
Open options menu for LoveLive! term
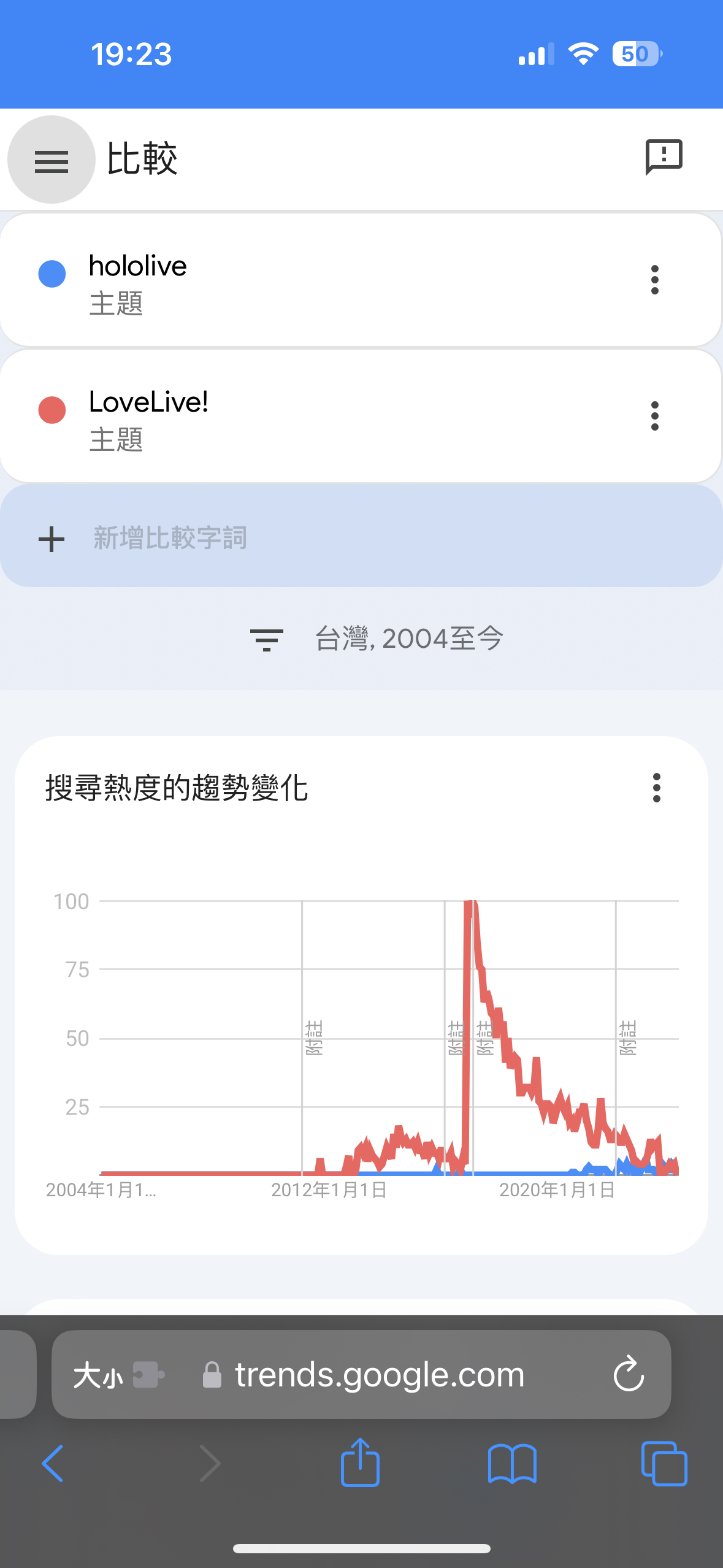tap(655, 416)
